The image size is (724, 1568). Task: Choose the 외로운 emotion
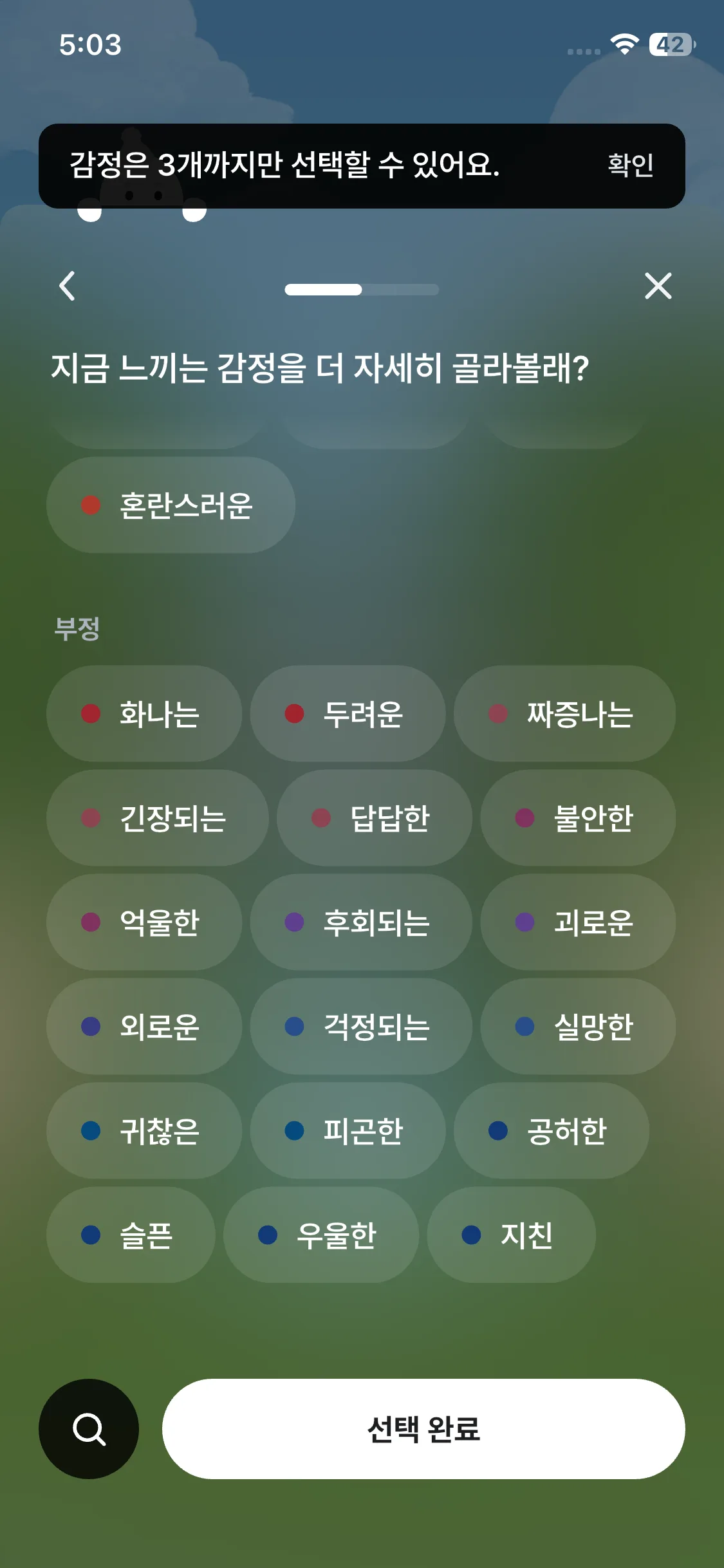pos(144,1027)
